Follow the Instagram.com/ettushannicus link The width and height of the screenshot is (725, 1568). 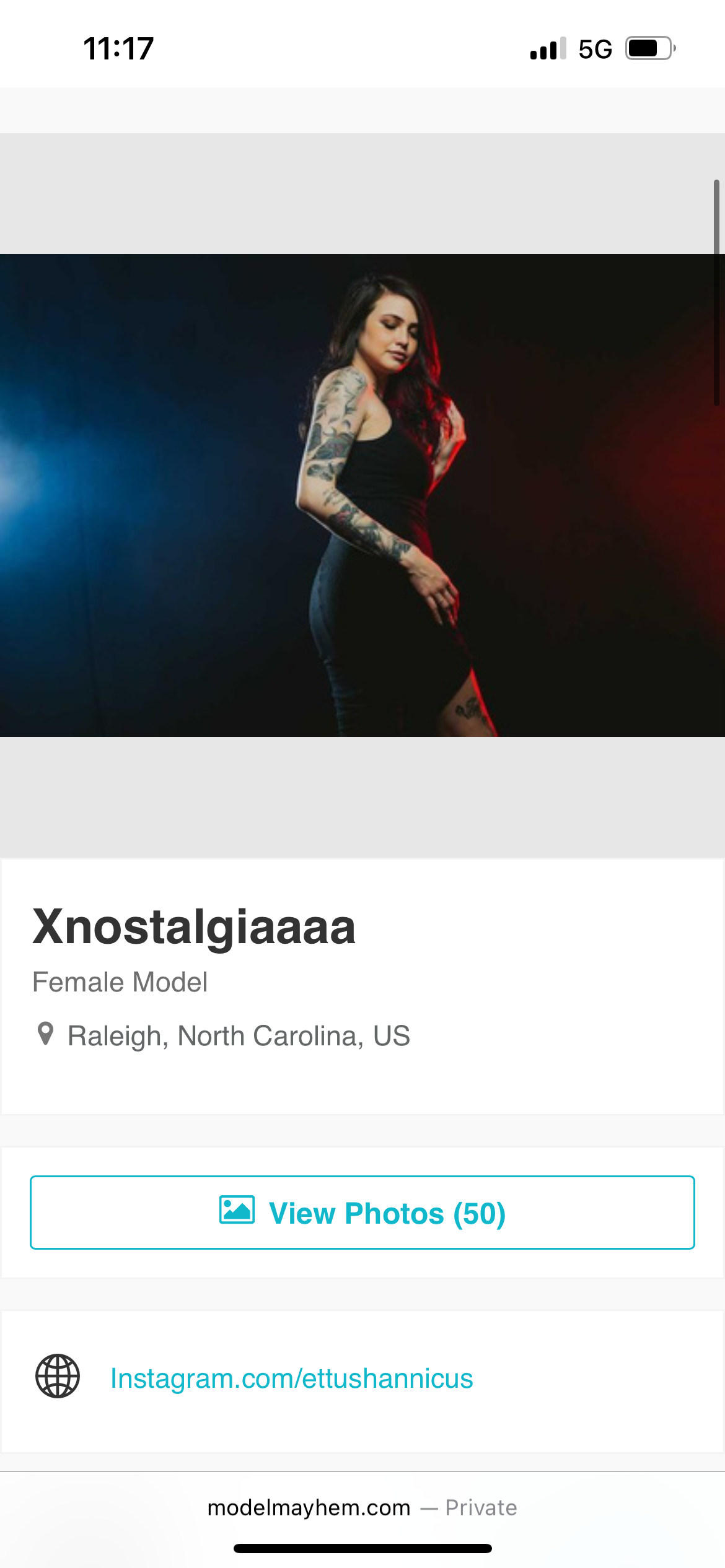click(x=291, y=1379)
